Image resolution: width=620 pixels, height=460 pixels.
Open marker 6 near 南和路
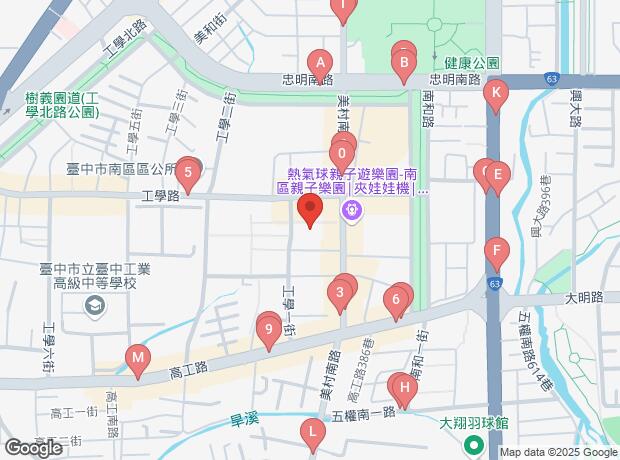tap(397, 299)
